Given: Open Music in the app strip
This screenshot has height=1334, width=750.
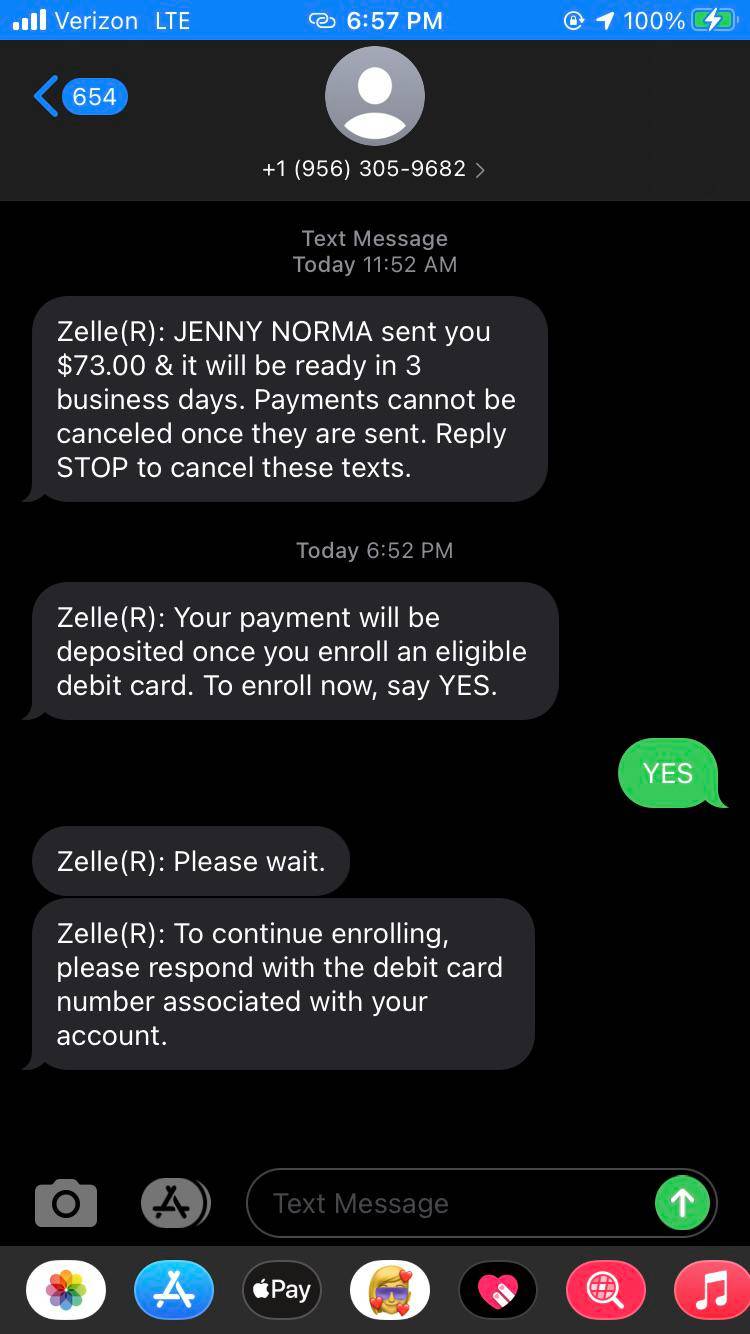Looking at the screenshot, I should [712, 1290].
